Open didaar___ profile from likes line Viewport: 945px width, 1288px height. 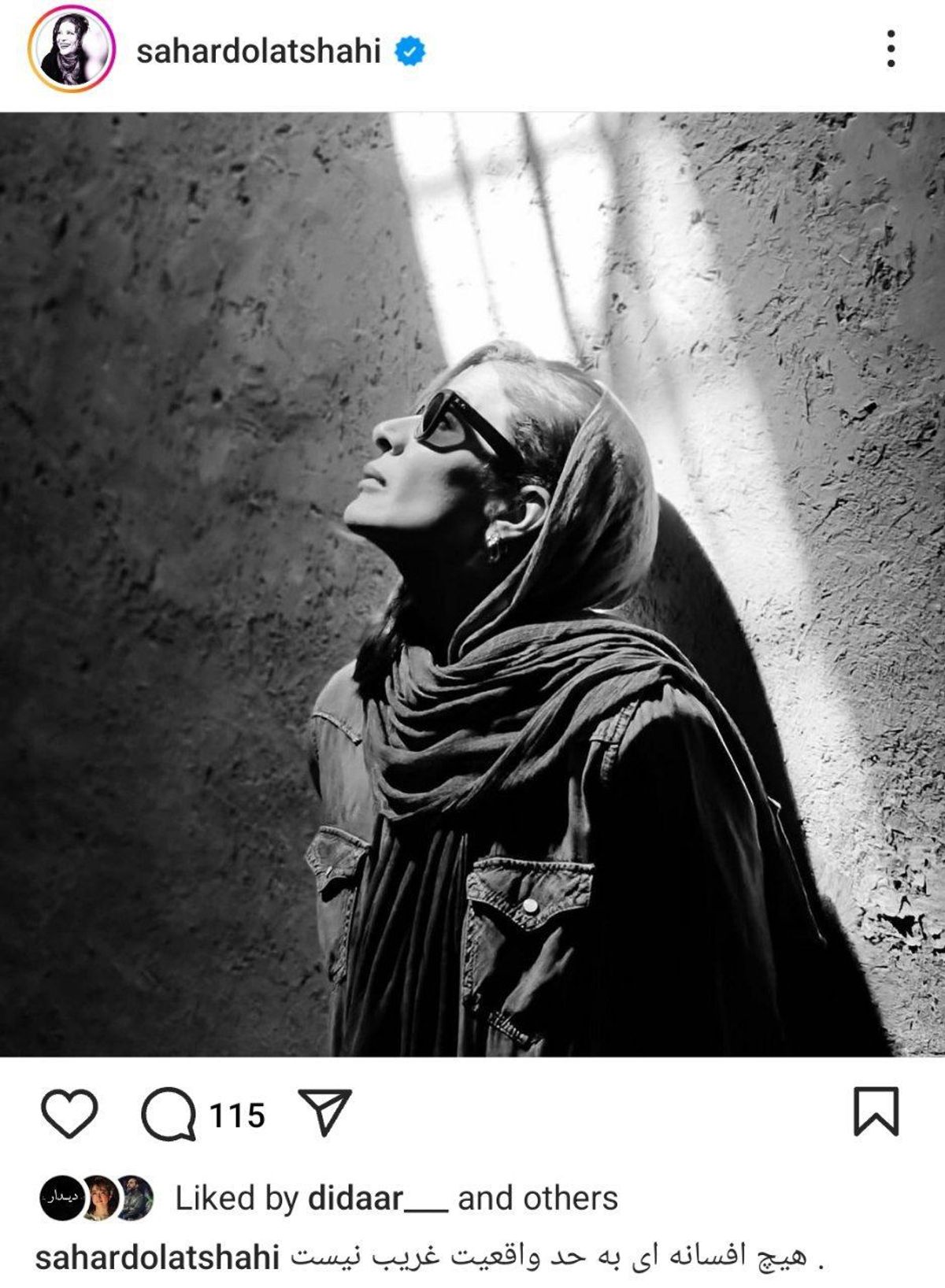coord(378,1199)
